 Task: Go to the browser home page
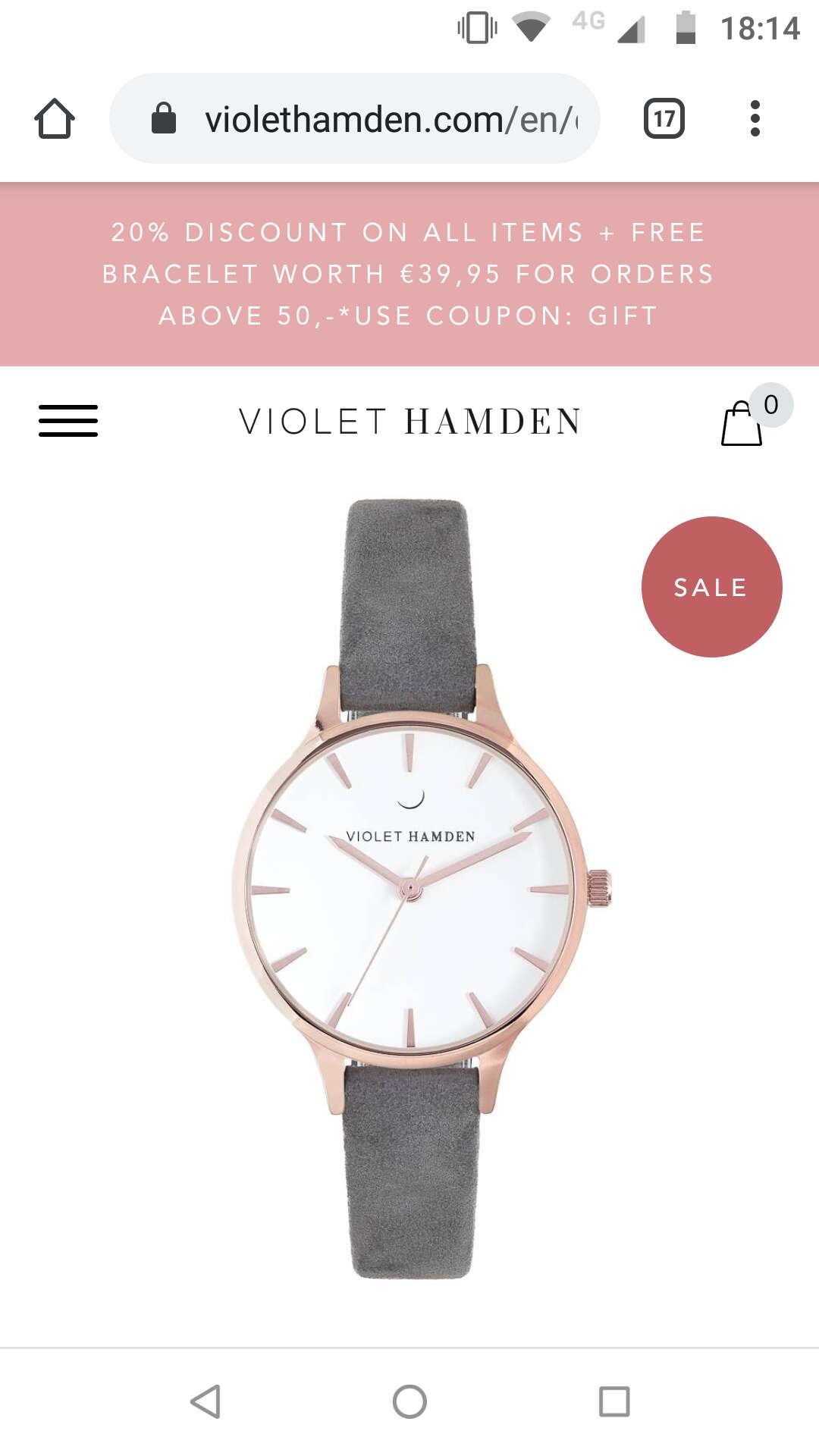[x=55, y=118]
